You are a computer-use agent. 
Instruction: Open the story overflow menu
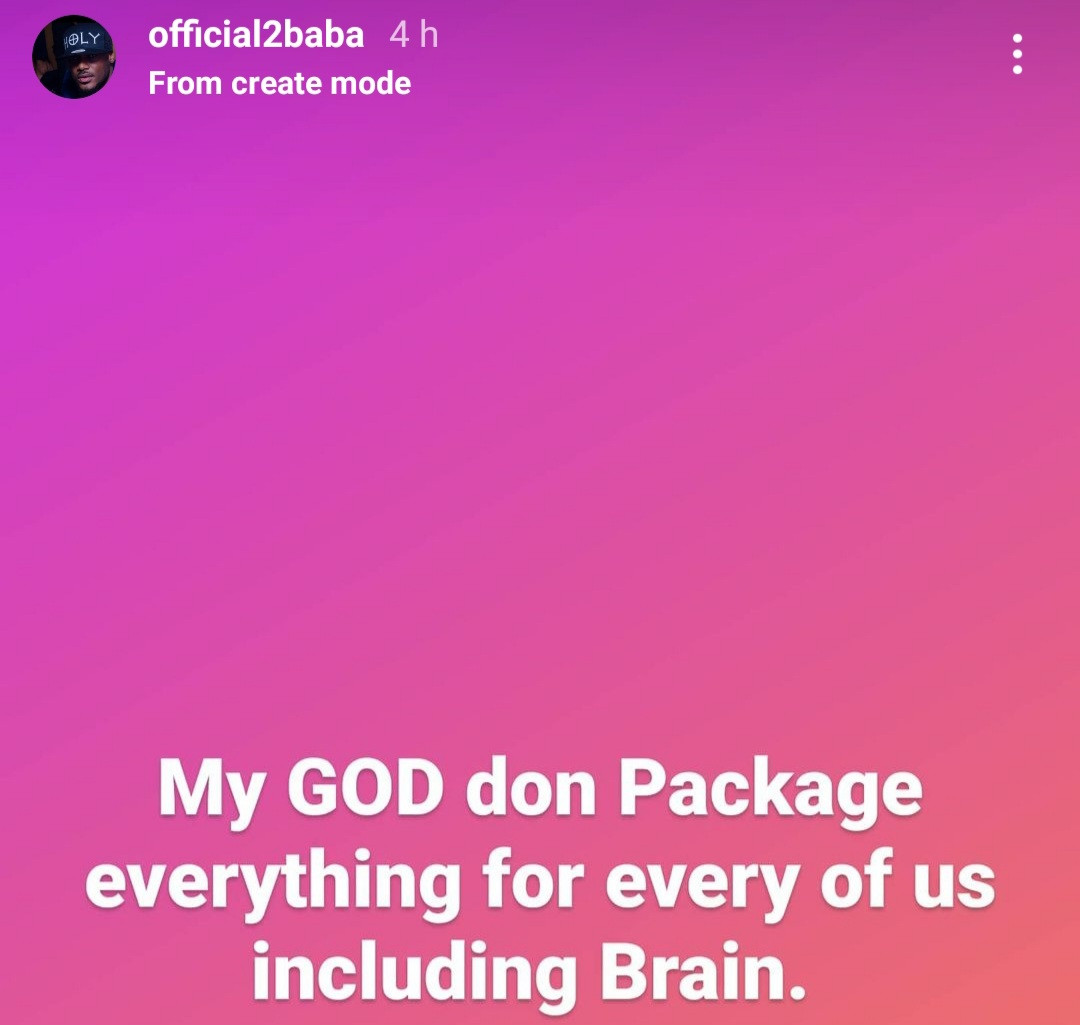tap(1017, 54)
